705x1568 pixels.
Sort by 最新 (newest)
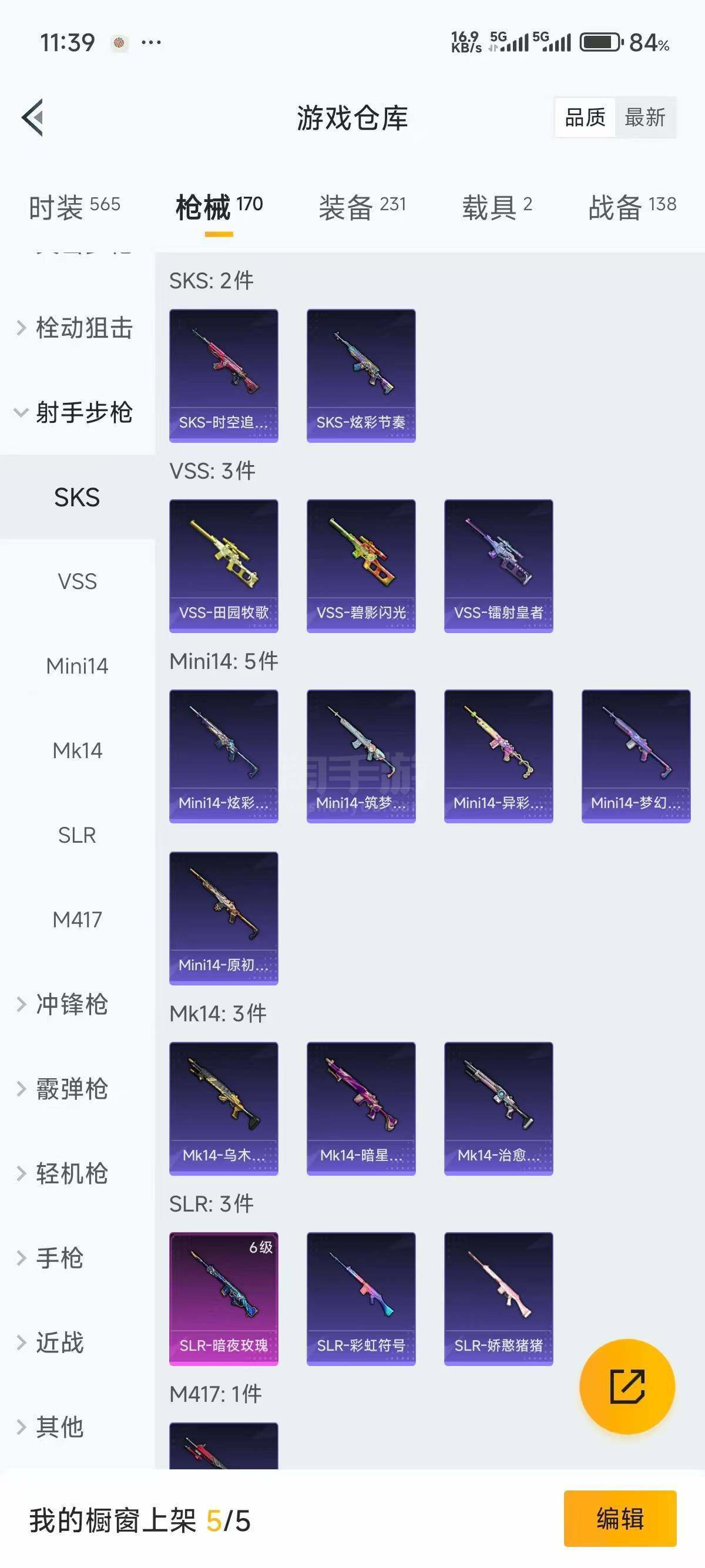tap(644, 117)
